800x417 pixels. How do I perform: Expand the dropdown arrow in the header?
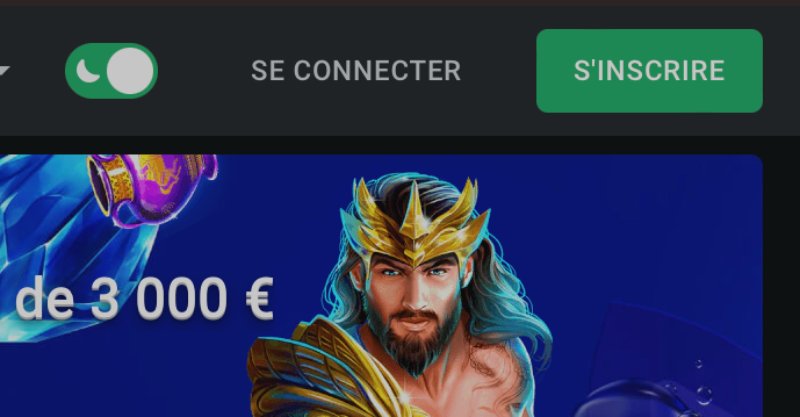click(4, 71)
